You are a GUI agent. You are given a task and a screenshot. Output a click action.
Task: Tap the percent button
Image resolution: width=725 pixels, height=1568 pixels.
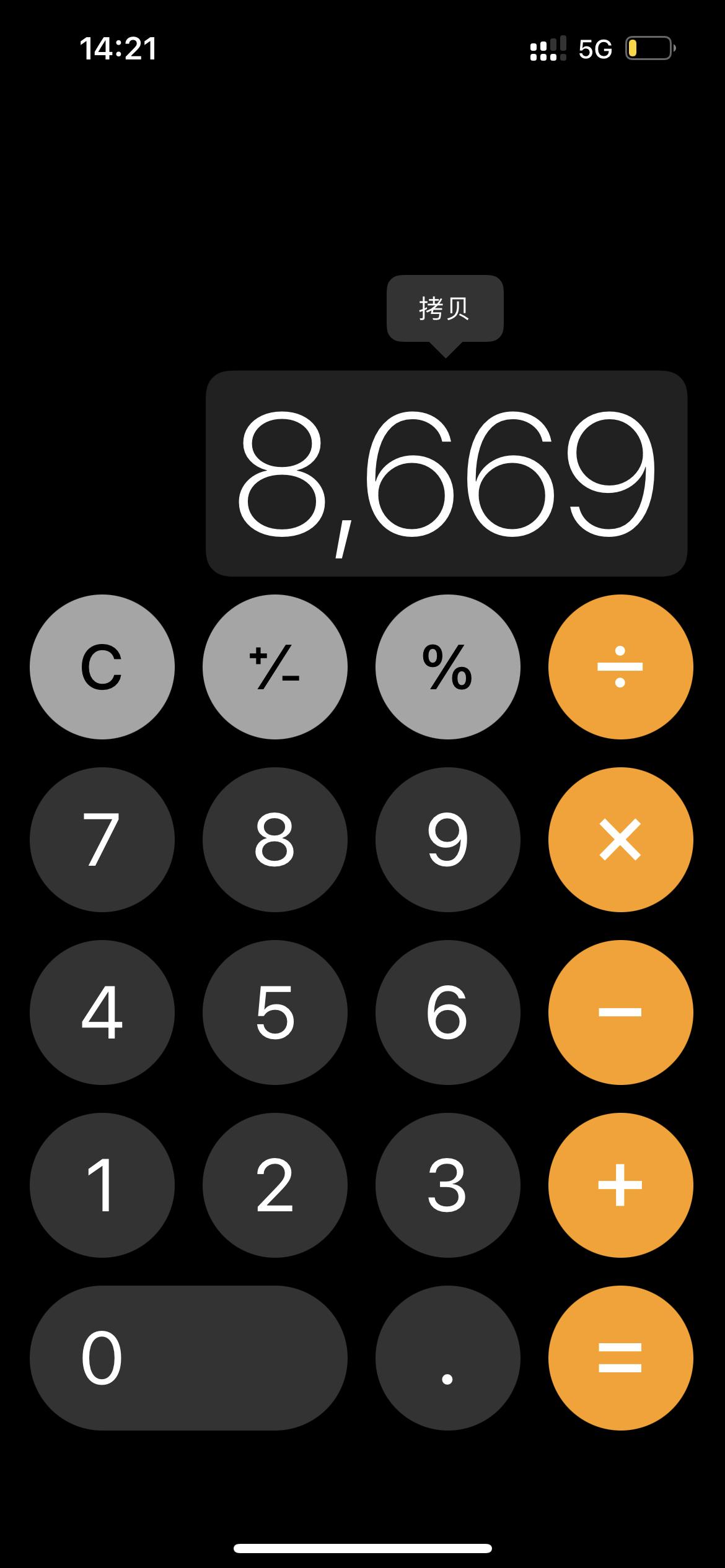pos(447,666)
